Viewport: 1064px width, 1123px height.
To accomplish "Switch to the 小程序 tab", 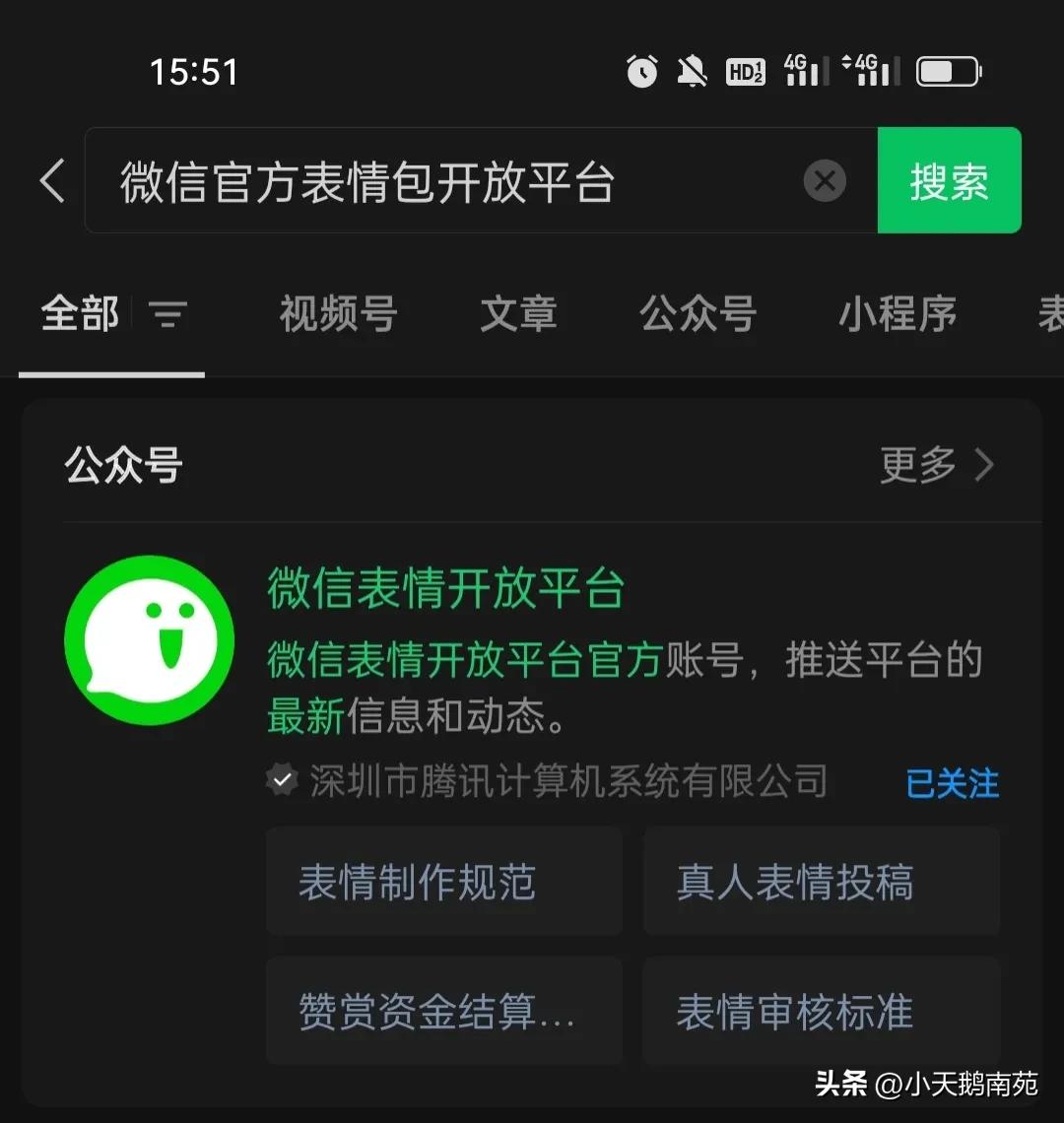I will 898,315.
